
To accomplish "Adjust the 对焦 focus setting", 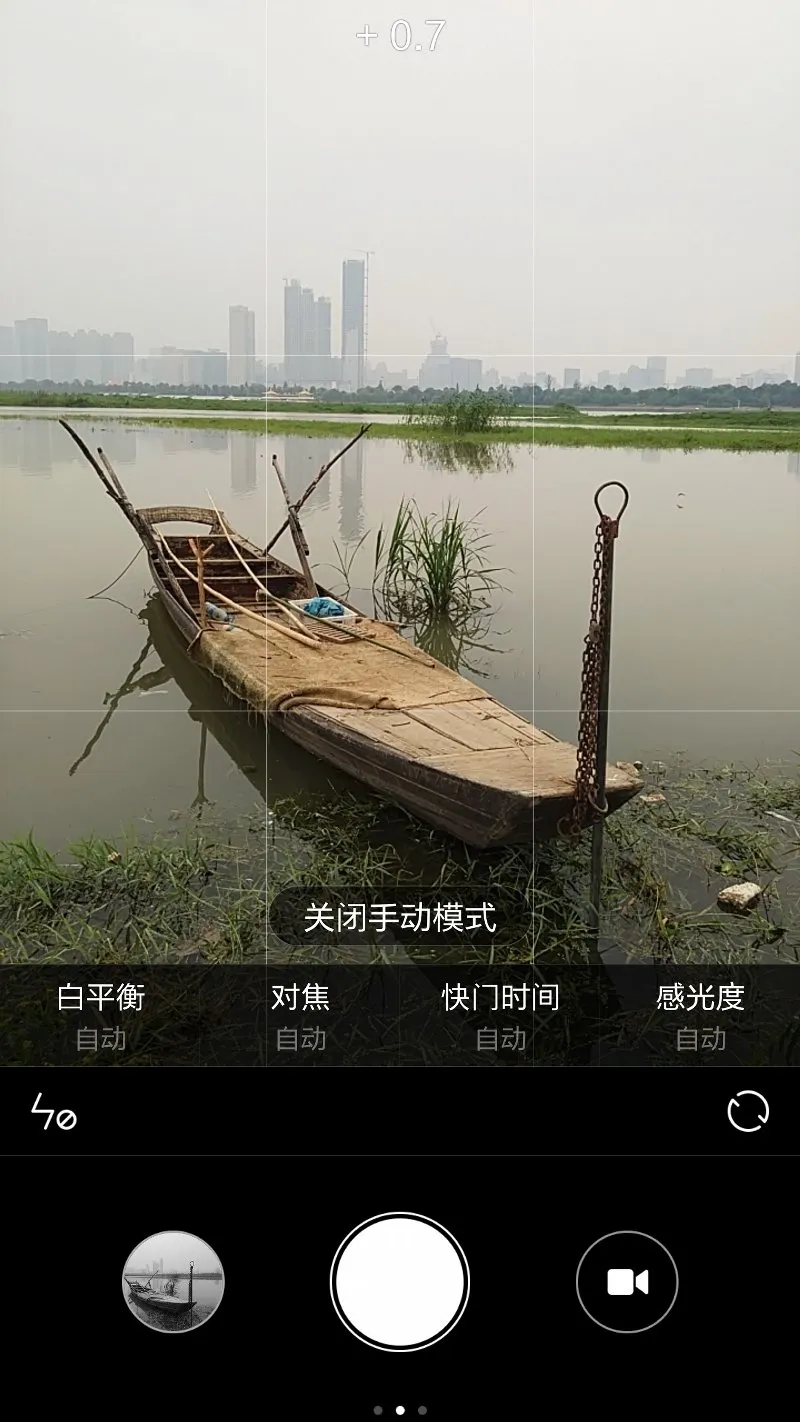I will [300, 1015].
